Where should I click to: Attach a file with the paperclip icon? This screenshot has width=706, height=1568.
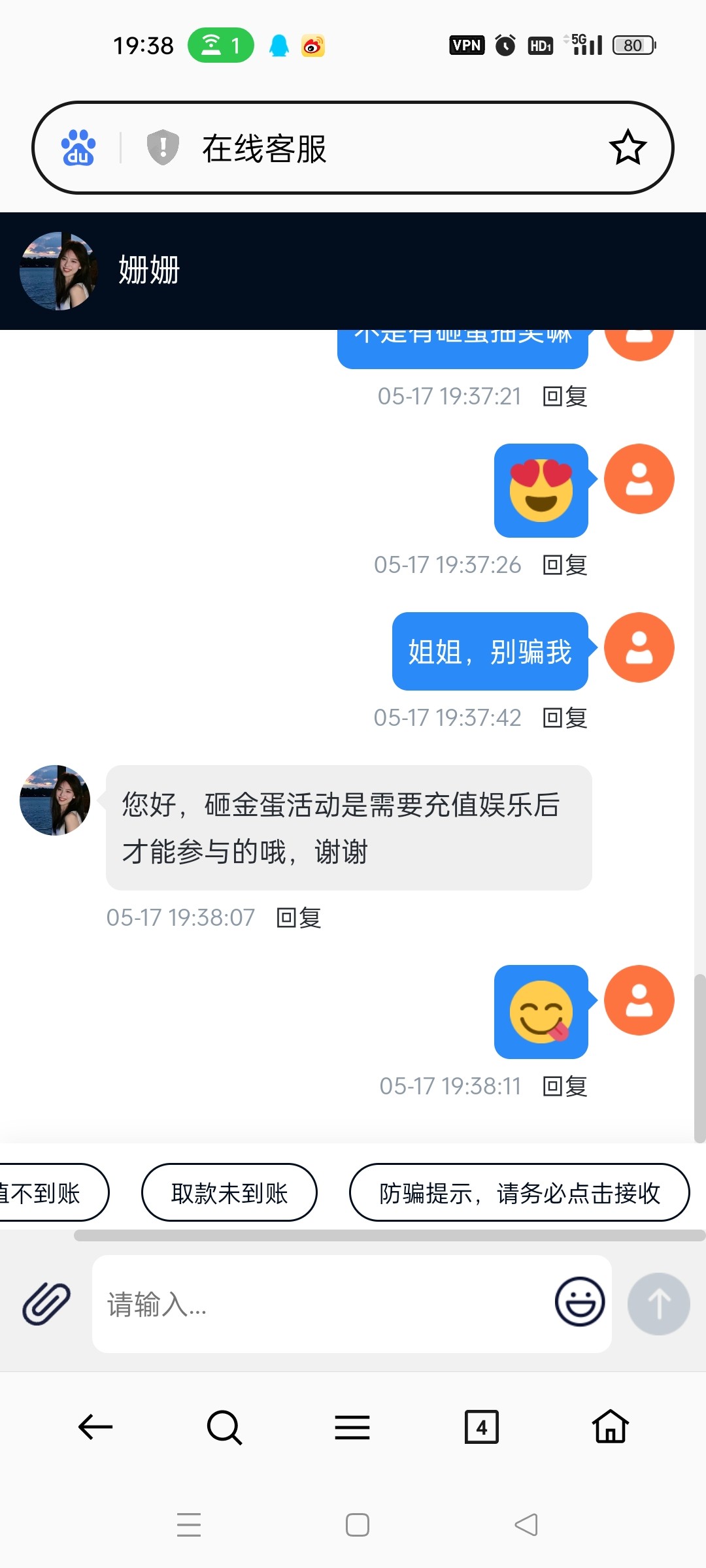coord(46,1303)
